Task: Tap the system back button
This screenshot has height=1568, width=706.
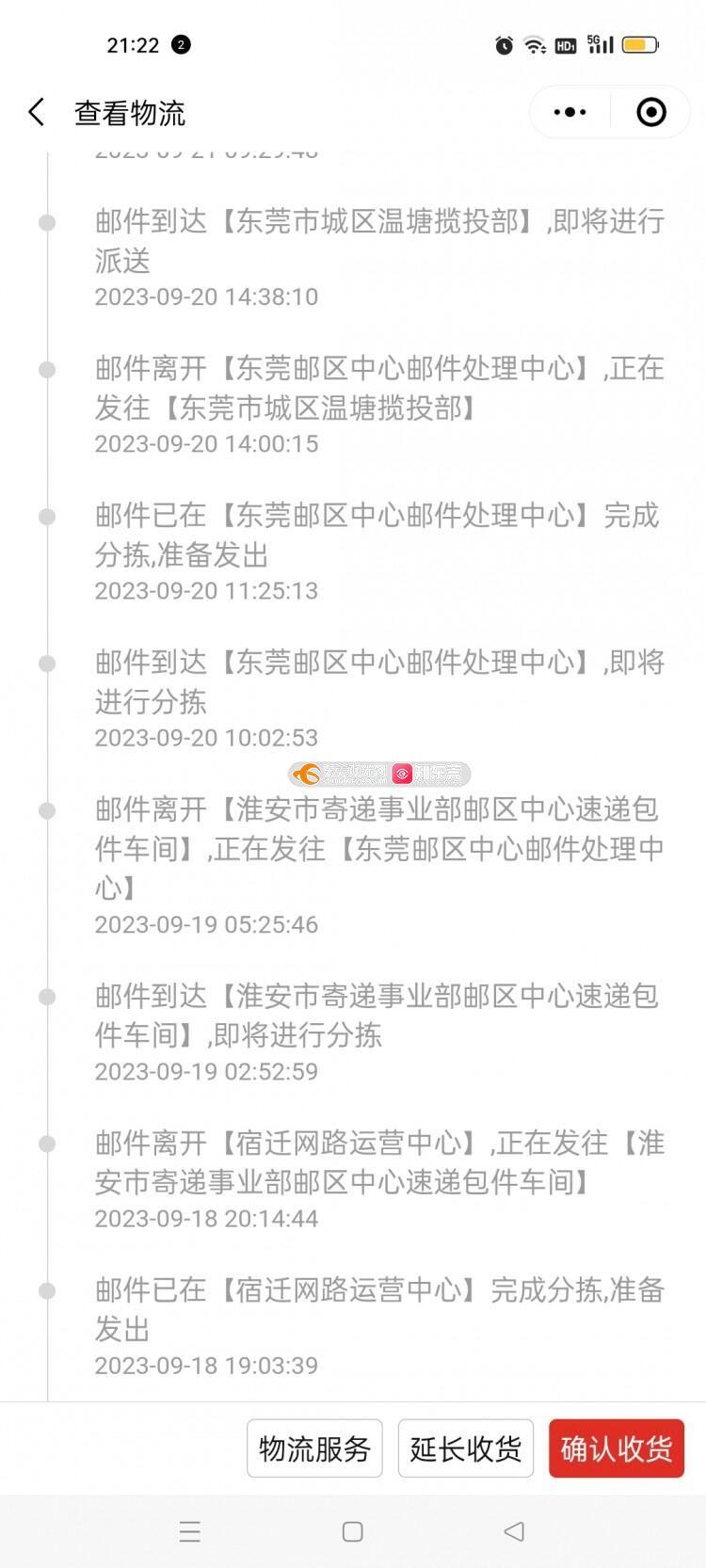Action: tap(514, 1531)
